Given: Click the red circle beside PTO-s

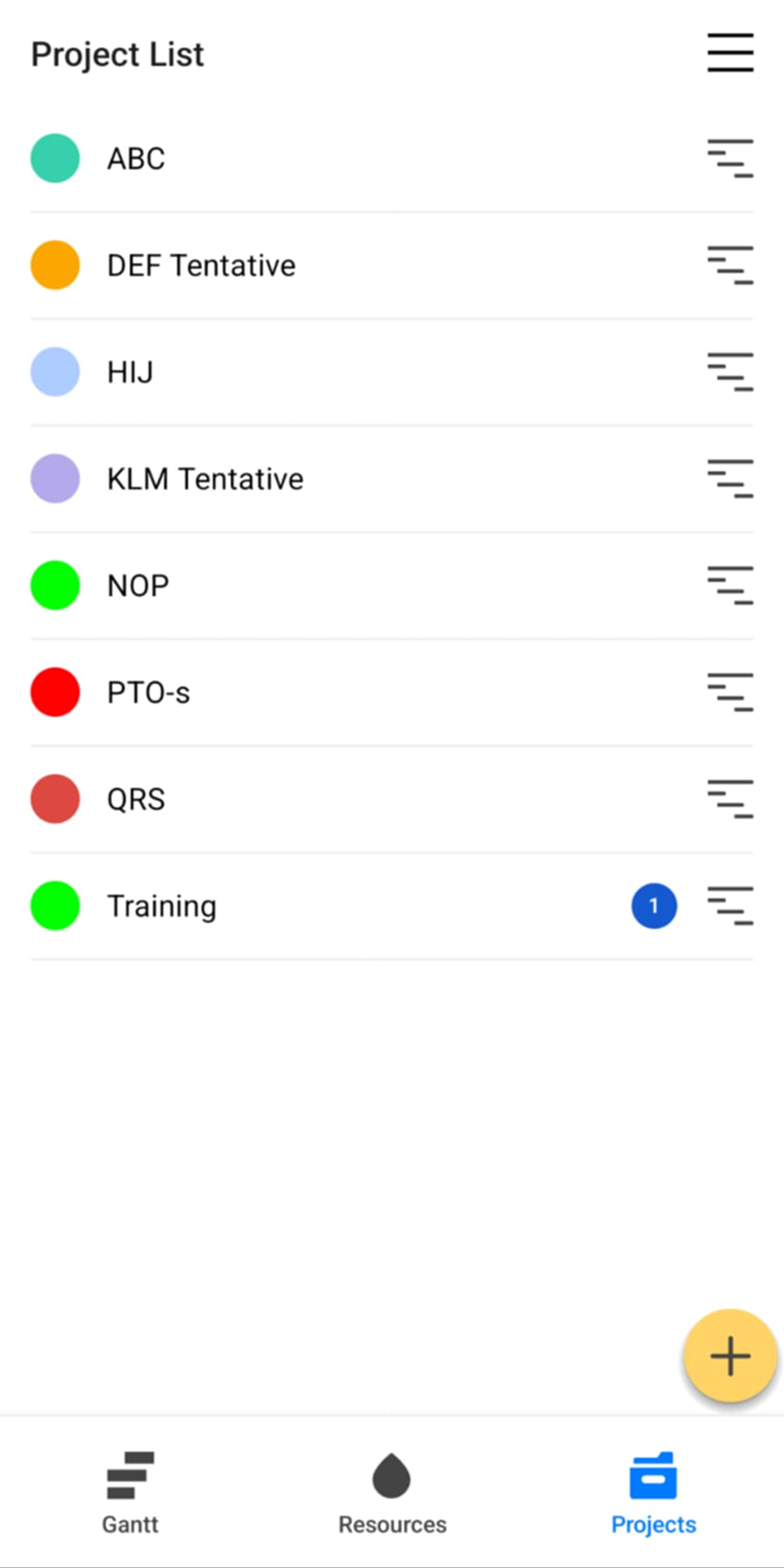Looking at the screenshot, I should (54, 692).
